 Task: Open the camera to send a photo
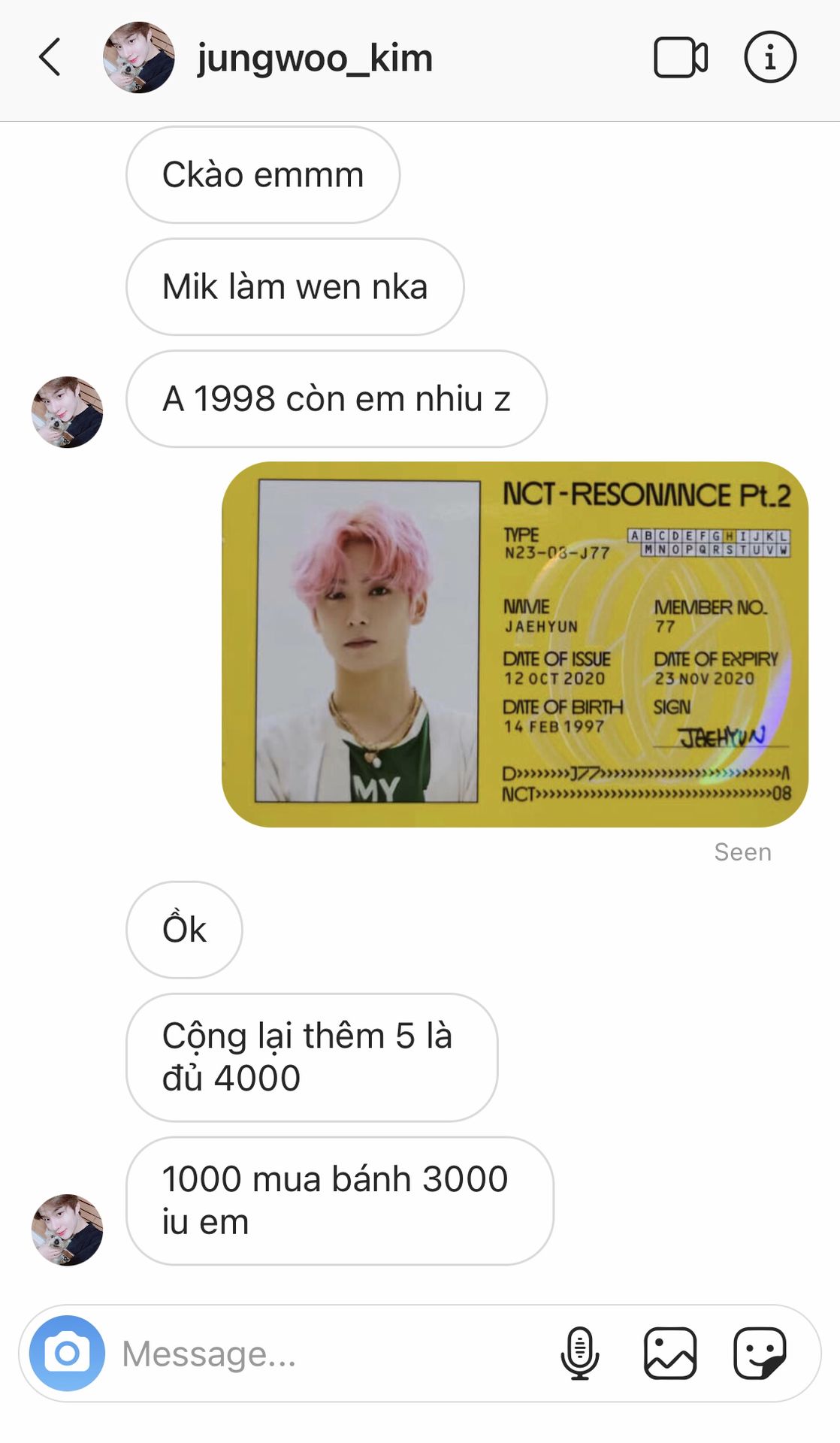click(67, 1353)
